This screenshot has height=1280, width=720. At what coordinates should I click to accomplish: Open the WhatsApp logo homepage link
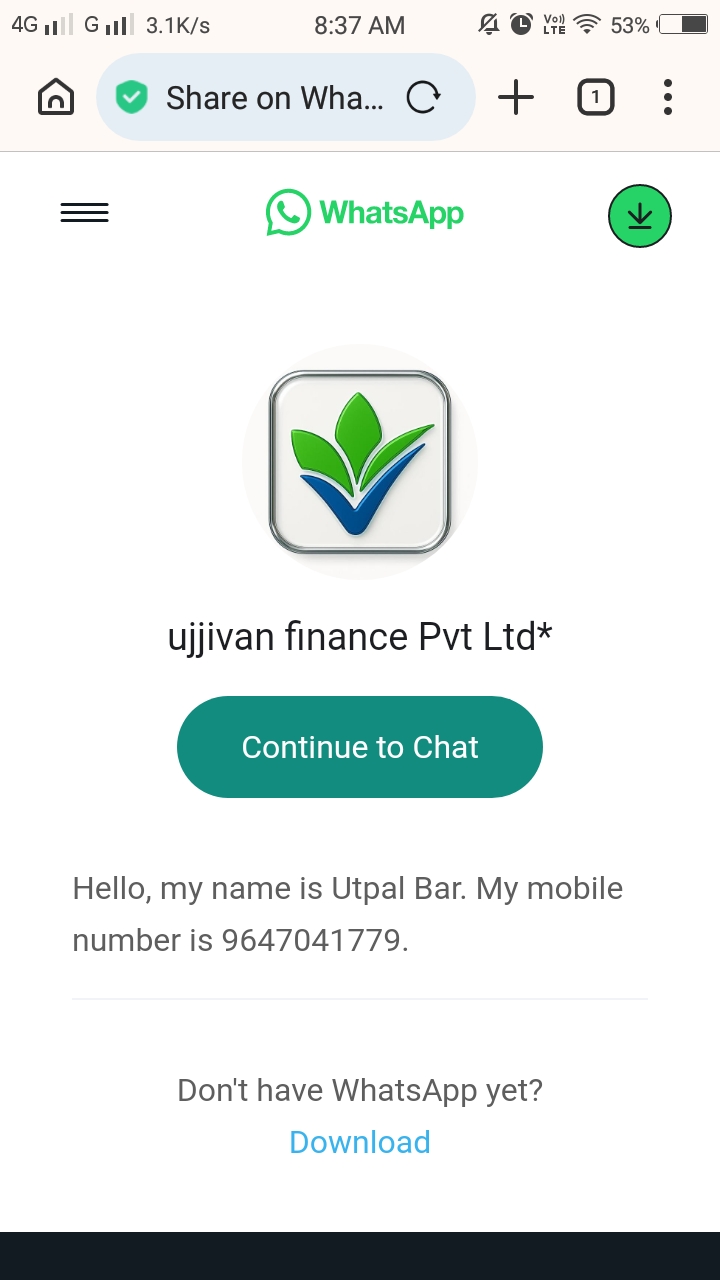pos(365,213)
